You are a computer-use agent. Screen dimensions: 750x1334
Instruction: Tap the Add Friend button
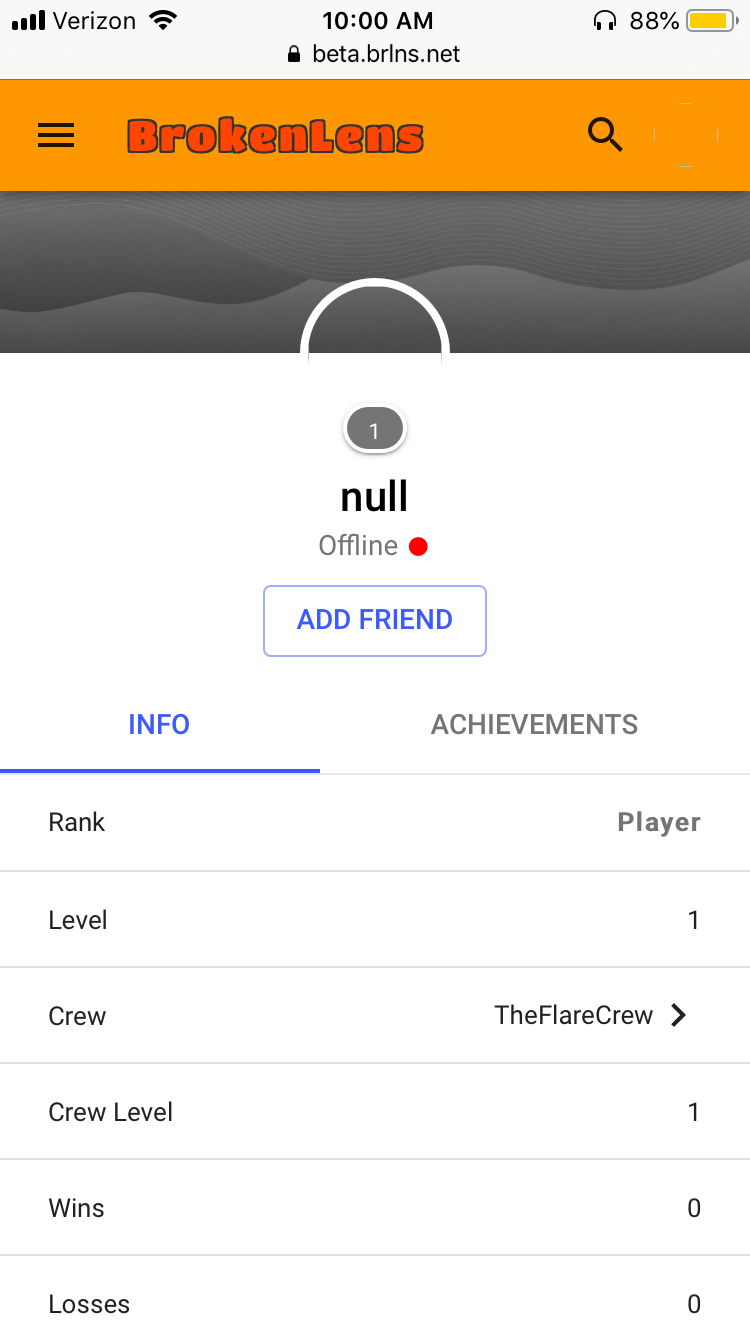coord(375,621)
